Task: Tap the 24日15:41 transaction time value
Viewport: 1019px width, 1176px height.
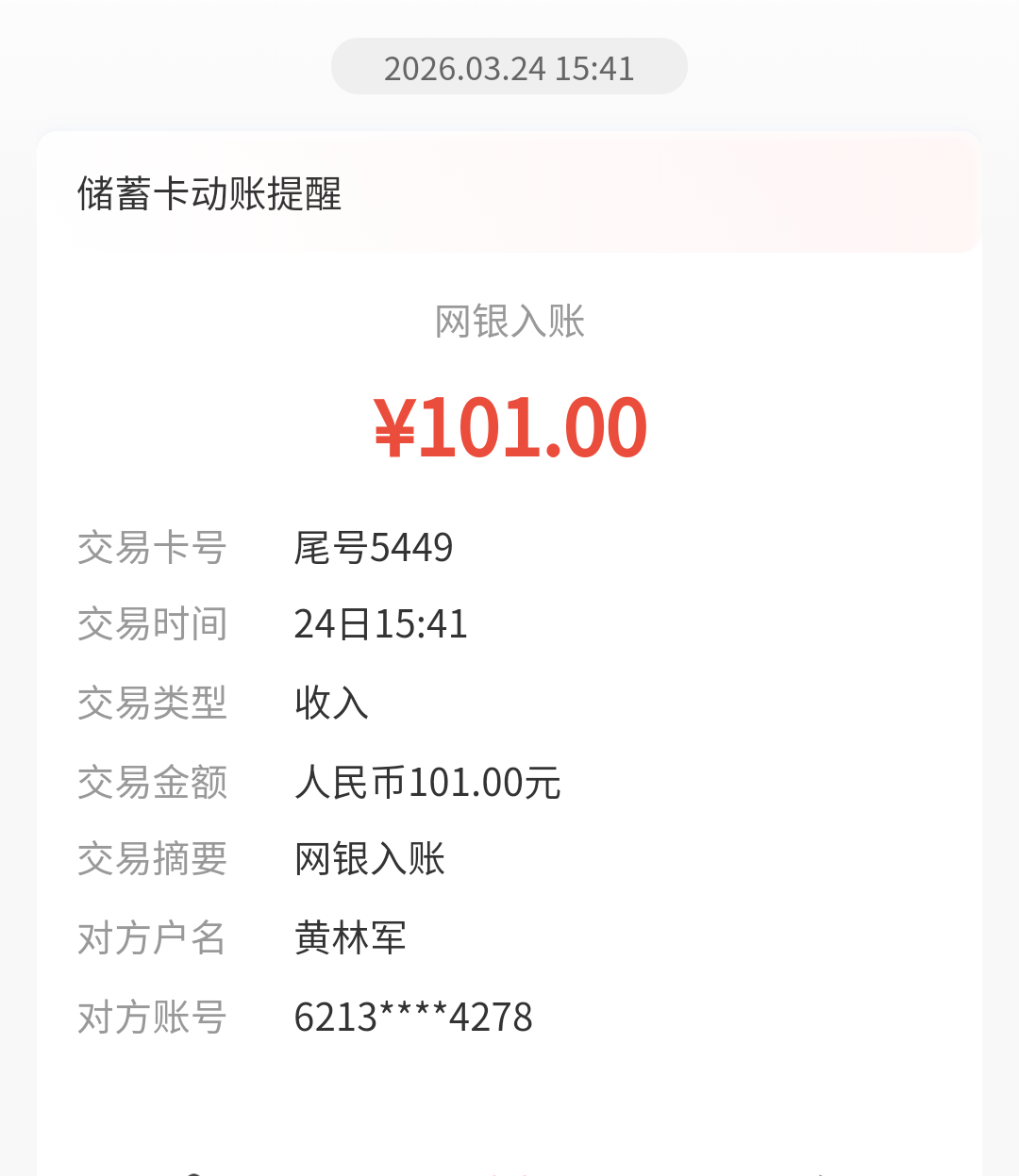Action: point(379,624)
